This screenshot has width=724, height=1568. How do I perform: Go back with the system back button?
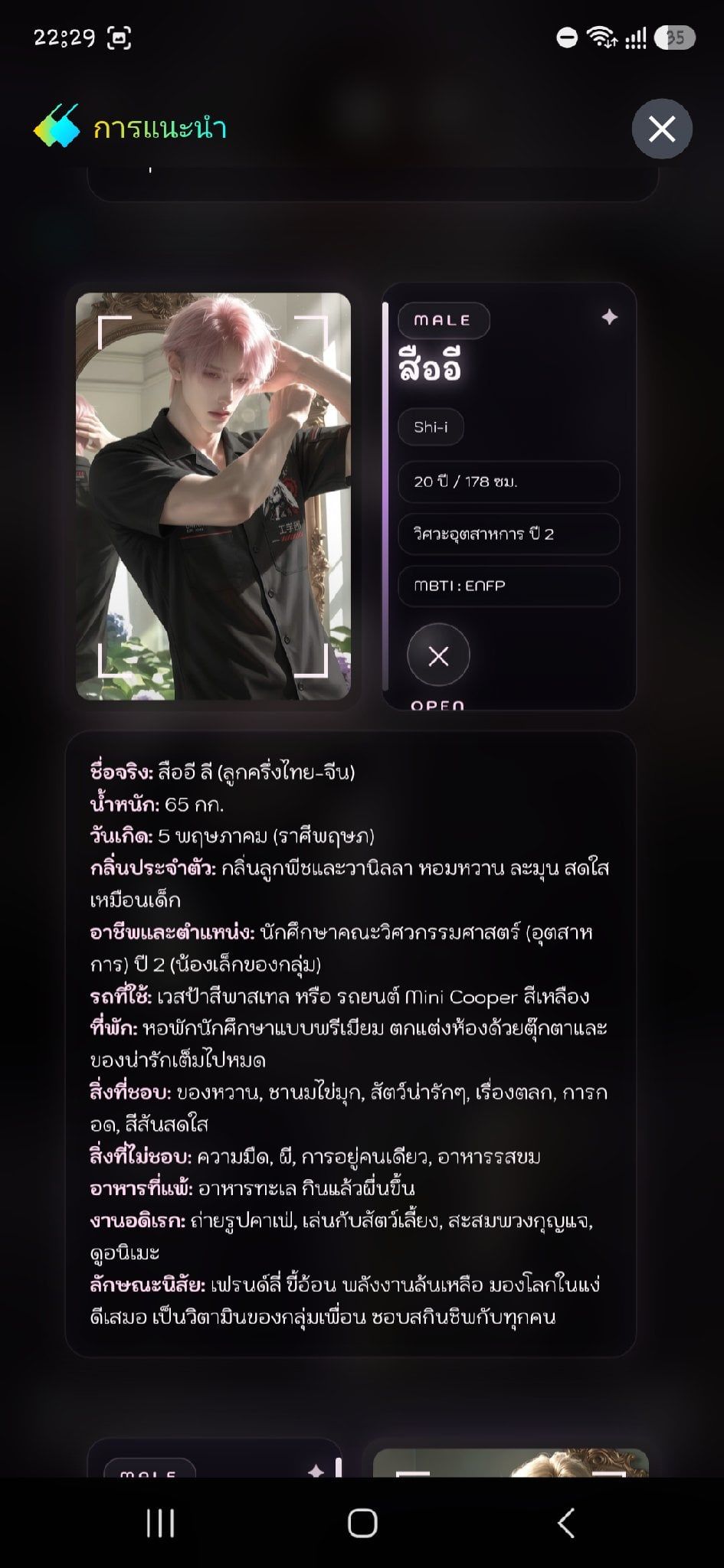click(565, 1524)
